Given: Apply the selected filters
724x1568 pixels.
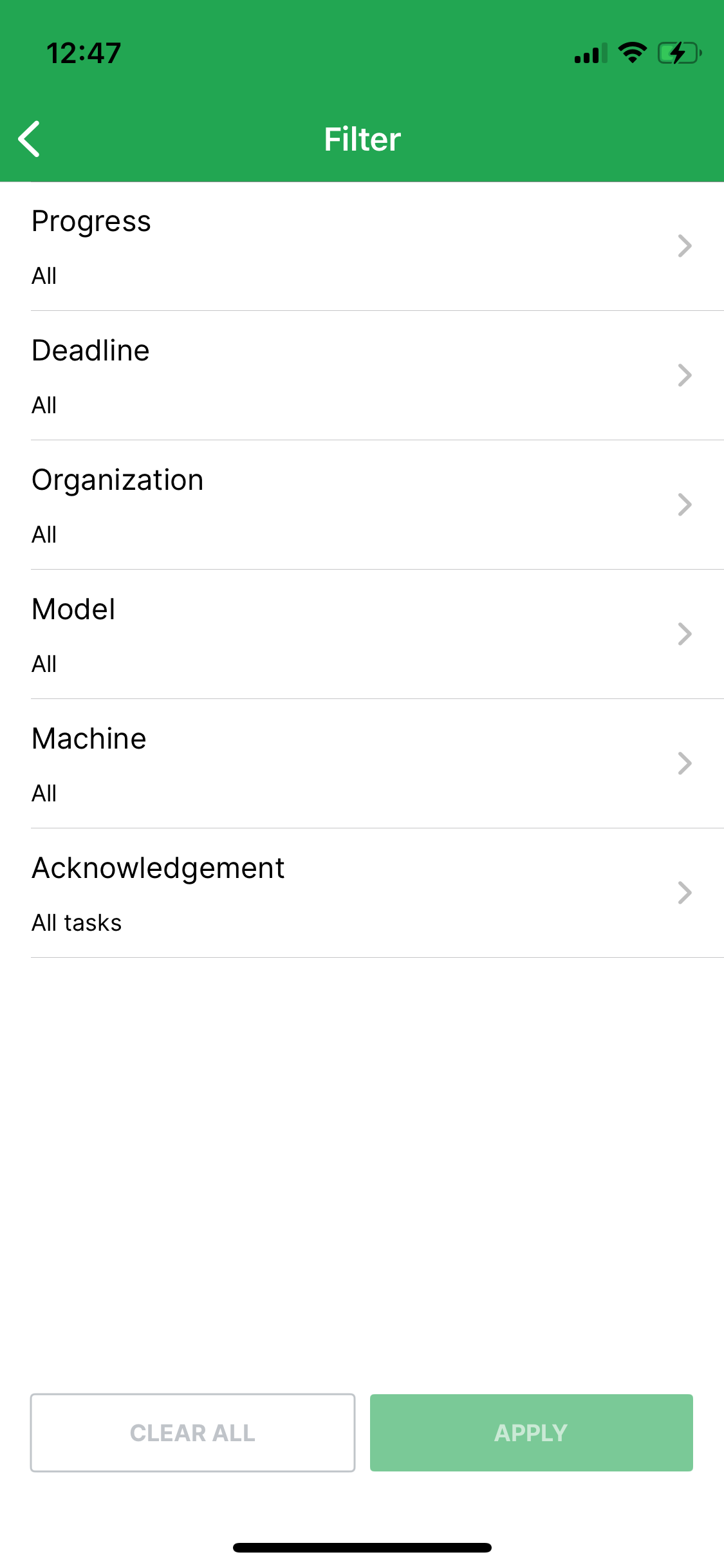Looking at the screenshot, I should click(x=531, y=1433).
